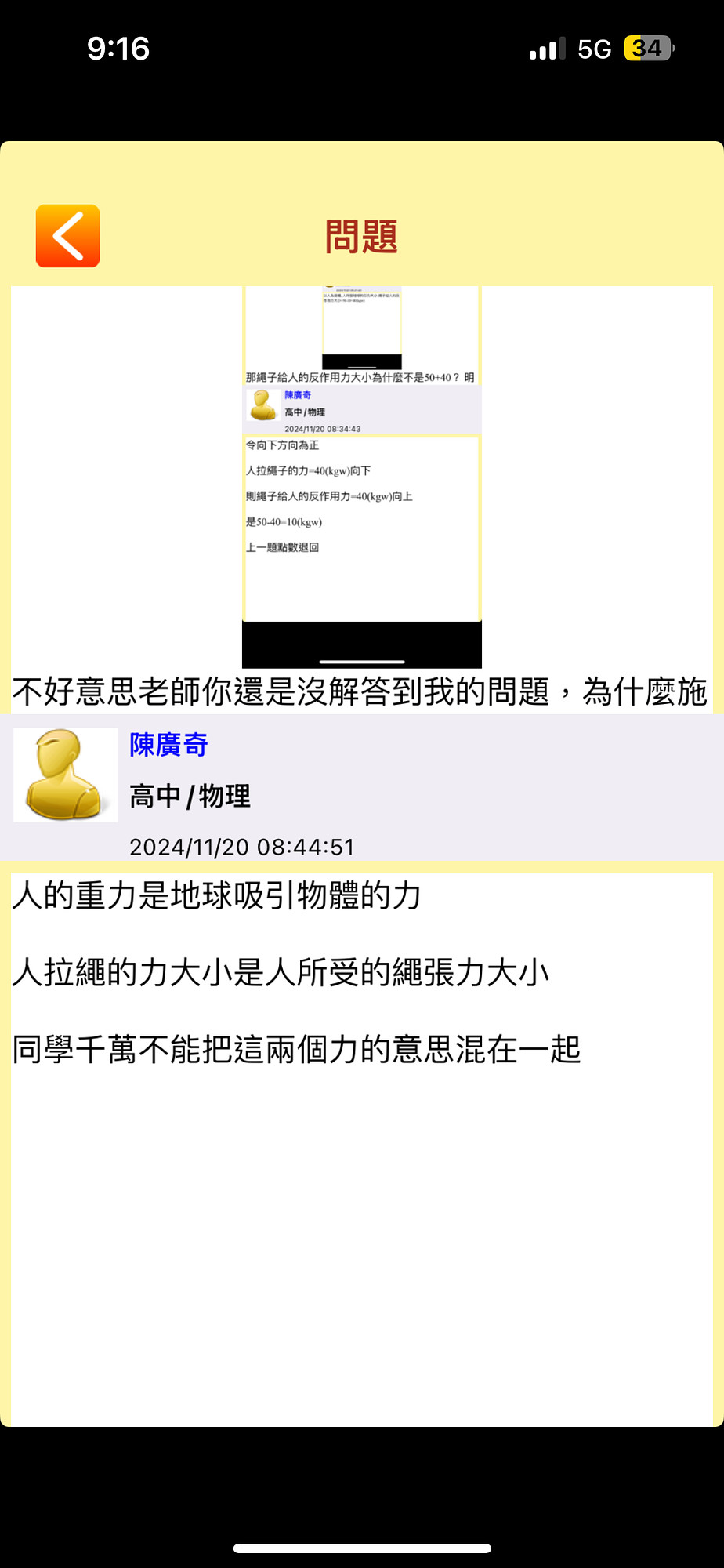This screenshot has height=1568, width=724.
Task: Open the attached screenshot image in the question
Action: [361, 478]
